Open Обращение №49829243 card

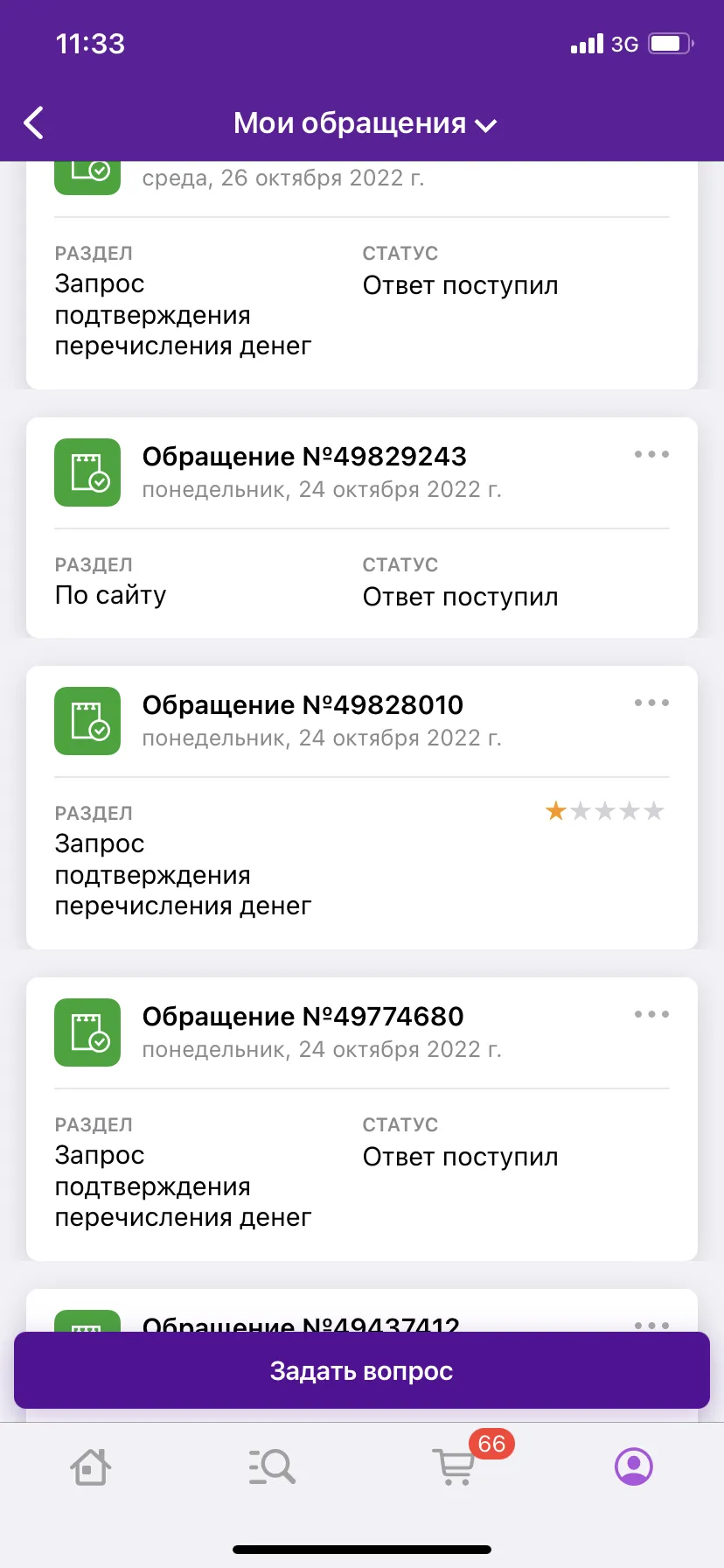tap(362, 528)
